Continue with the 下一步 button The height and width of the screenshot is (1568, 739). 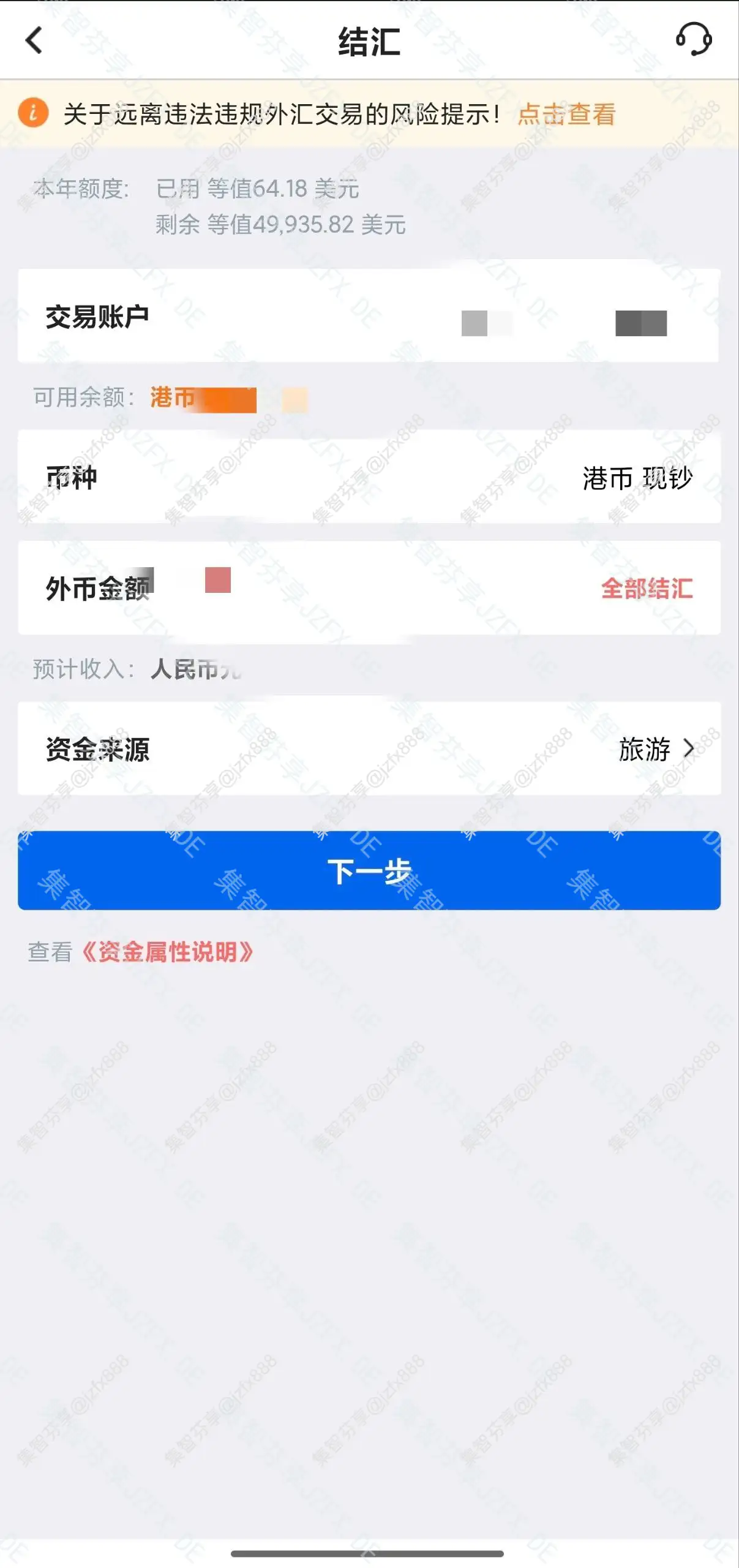[x=369, y=870]
